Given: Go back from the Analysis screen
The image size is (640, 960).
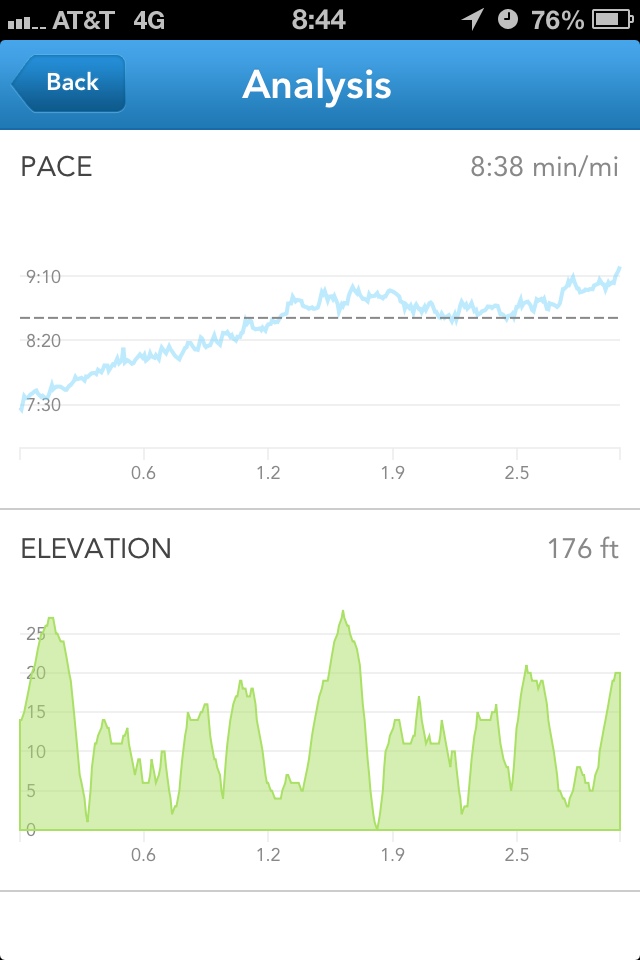Looking at the screenshot, I should [x=70, y=83].
